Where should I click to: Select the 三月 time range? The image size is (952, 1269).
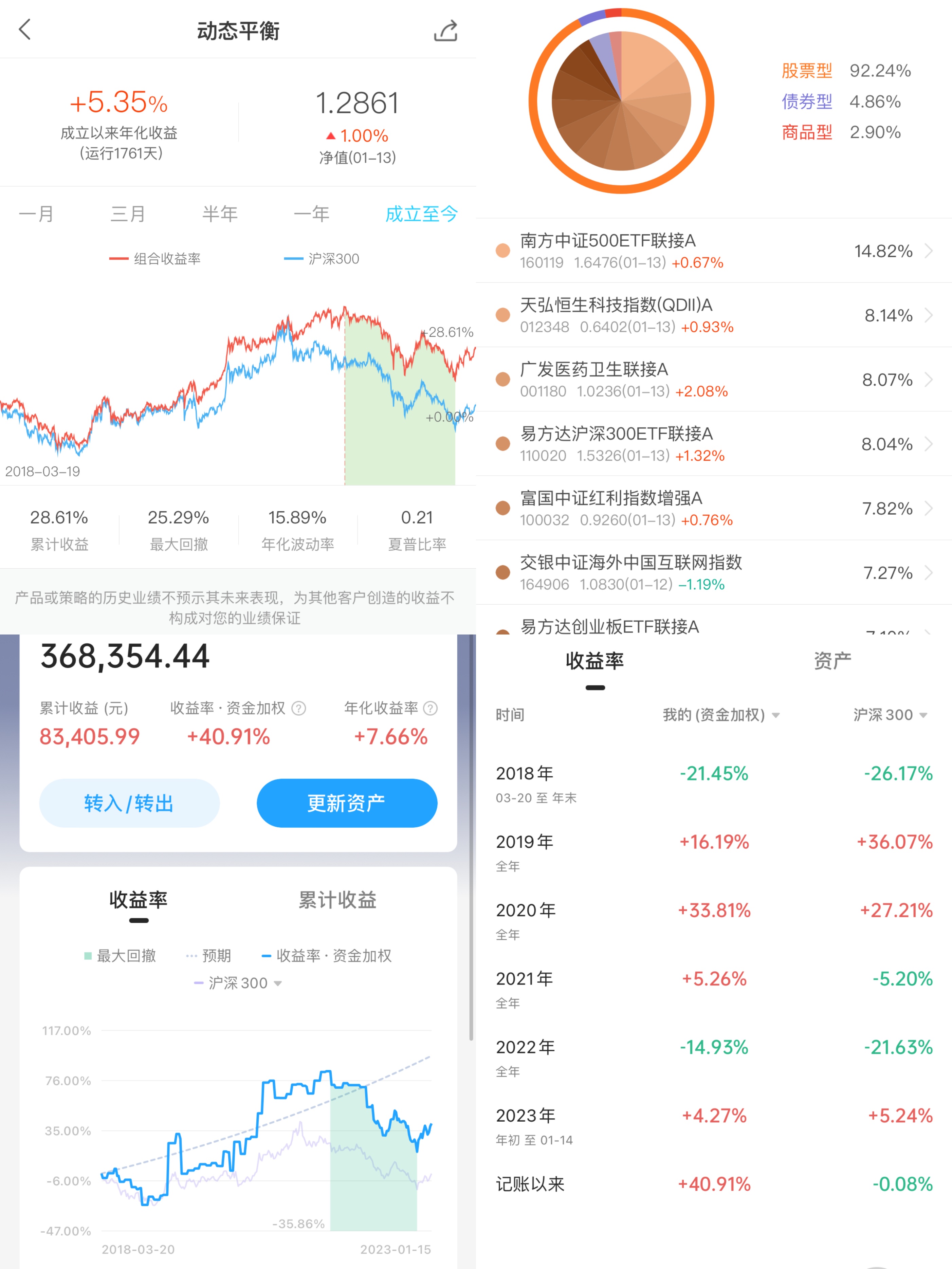tap(127, 214)
